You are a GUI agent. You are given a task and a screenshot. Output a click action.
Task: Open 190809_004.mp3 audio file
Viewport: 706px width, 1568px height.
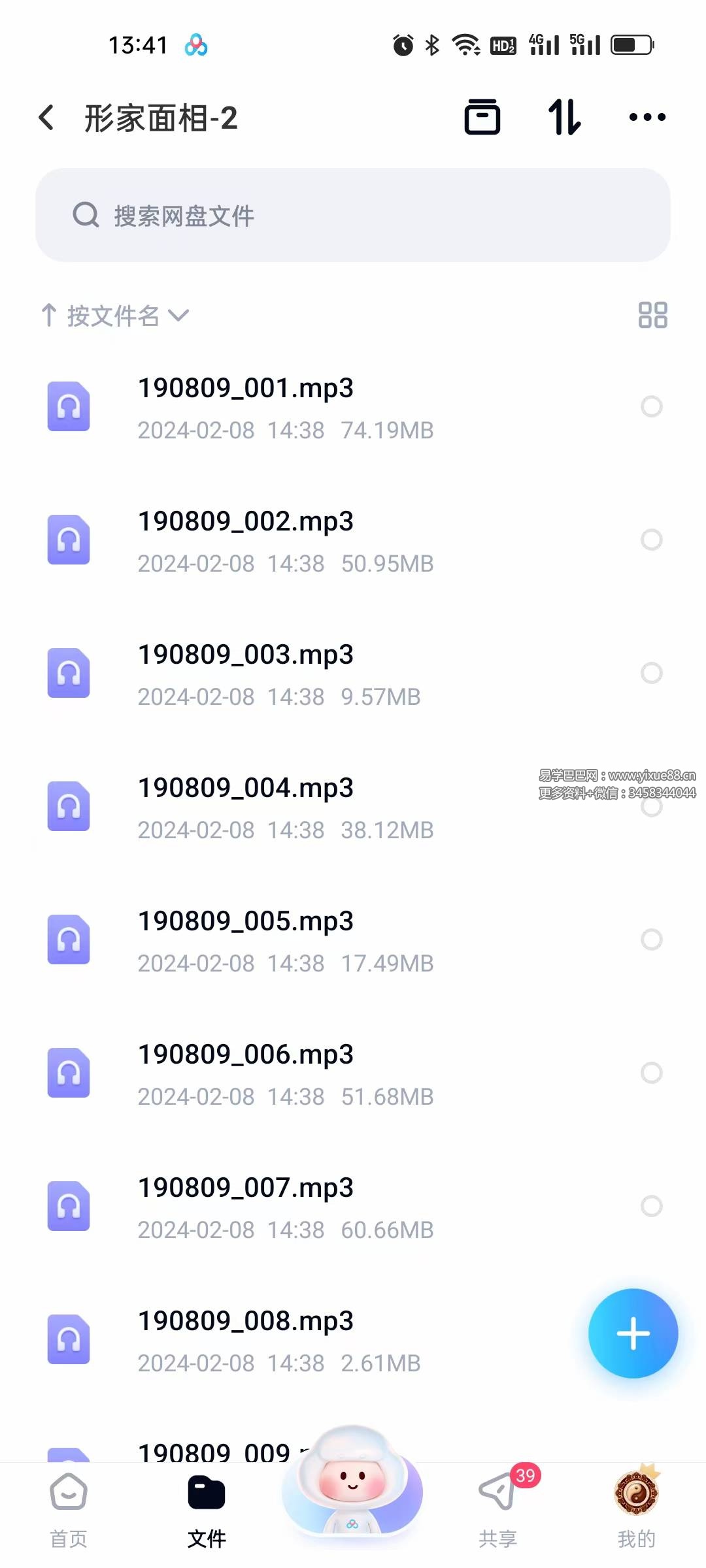353,808
